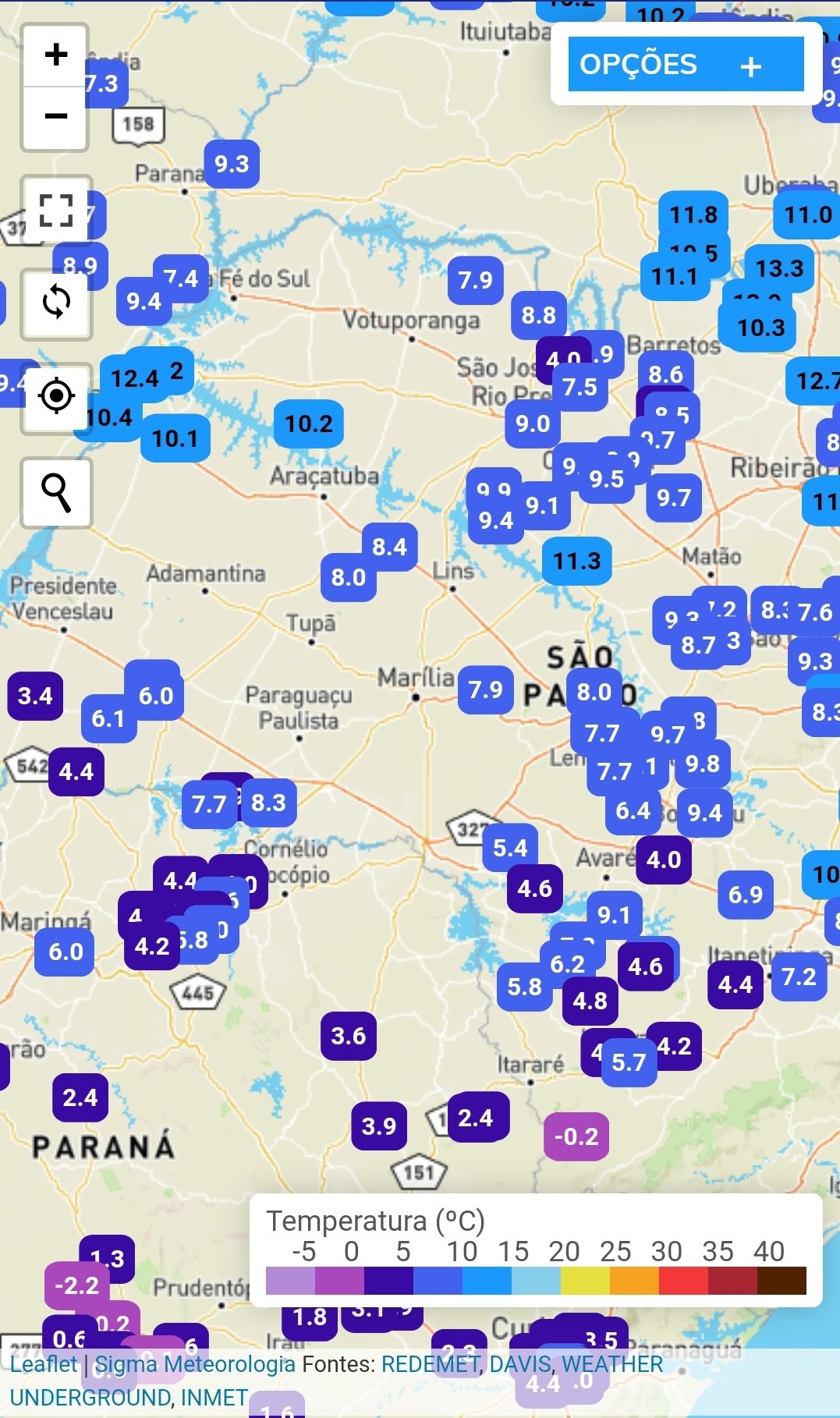Expand the OPÇÕES panel
Image resolution: width=840 pixels, height=1418 pixels.
[686, 65]
